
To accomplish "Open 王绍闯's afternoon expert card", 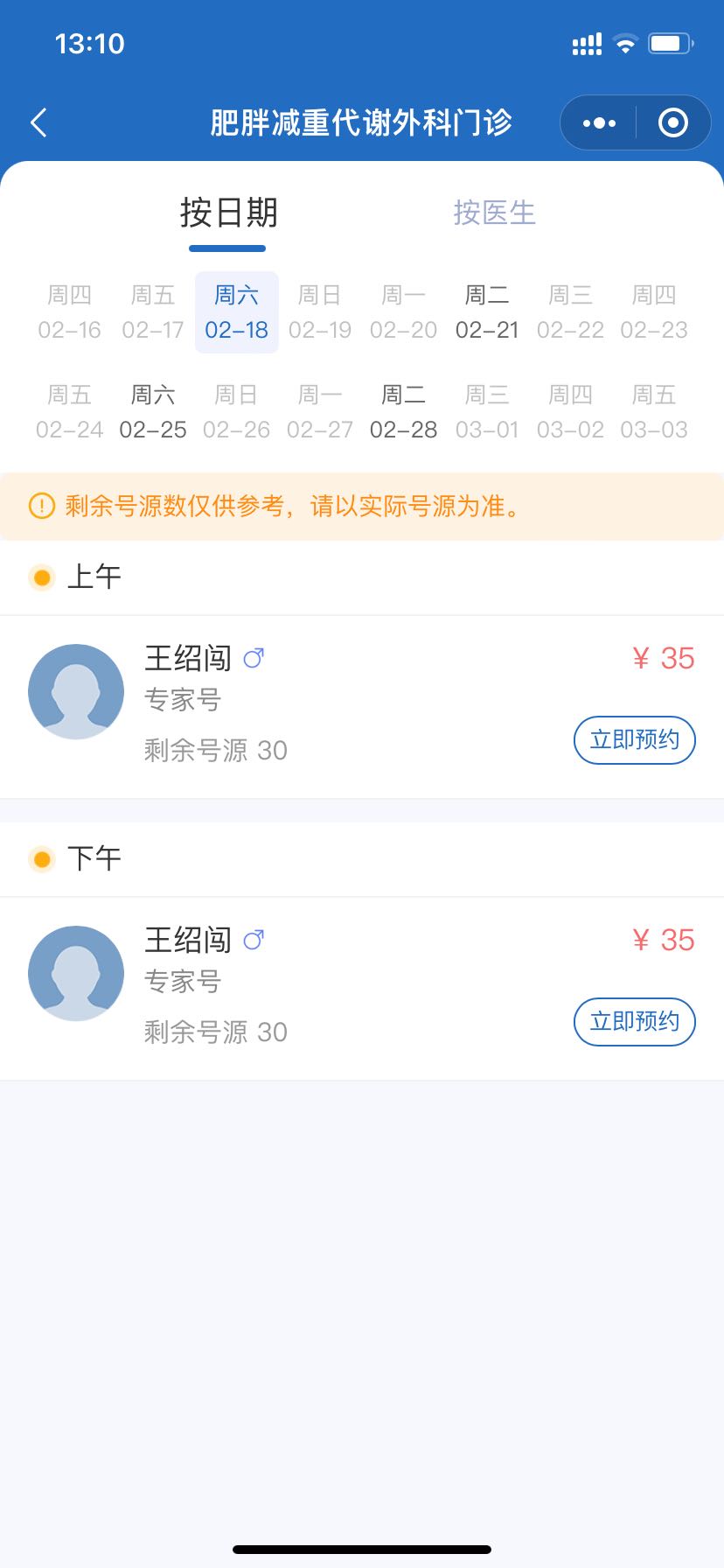I will (x=362, y=989).
